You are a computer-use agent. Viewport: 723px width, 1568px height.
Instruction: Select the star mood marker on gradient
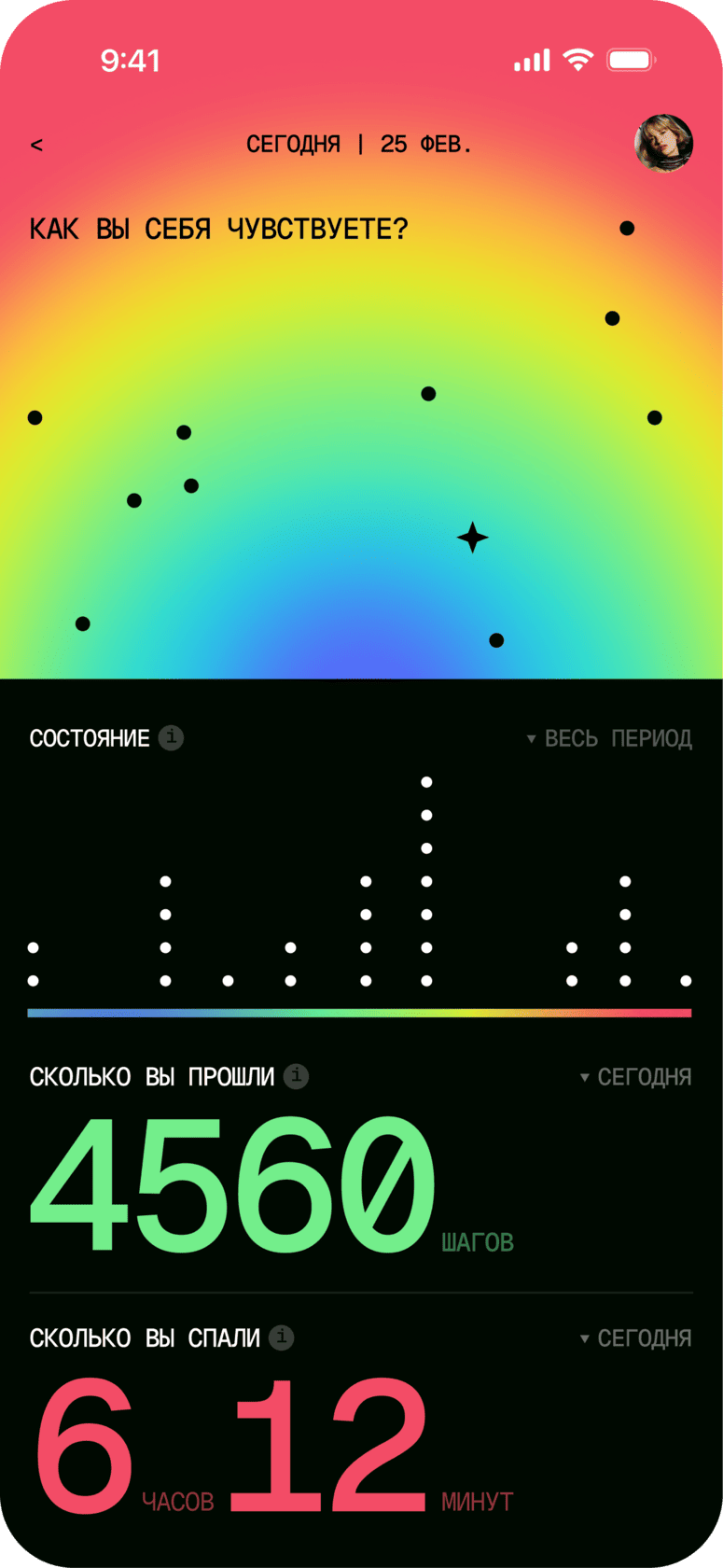[x=472, y=538]
